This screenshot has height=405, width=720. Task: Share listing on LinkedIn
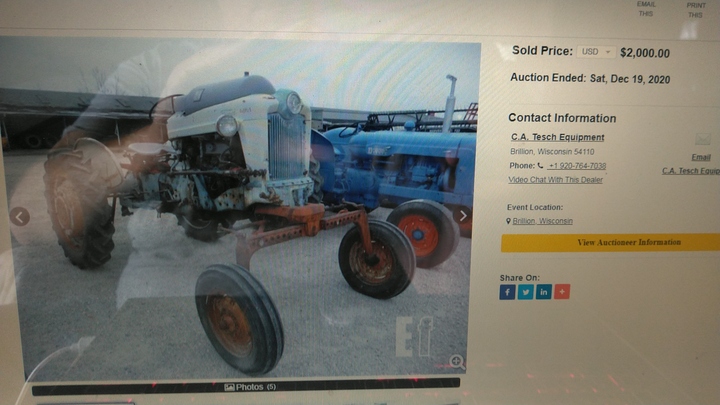point(543,292)
